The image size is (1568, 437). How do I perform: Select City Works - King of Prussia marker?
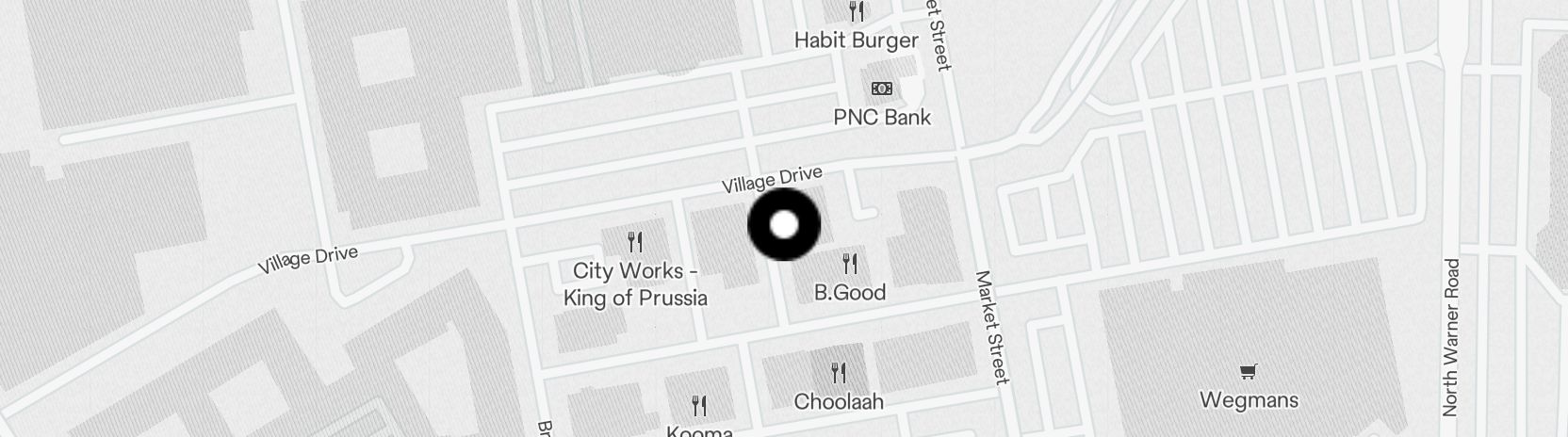click(635, 243)
